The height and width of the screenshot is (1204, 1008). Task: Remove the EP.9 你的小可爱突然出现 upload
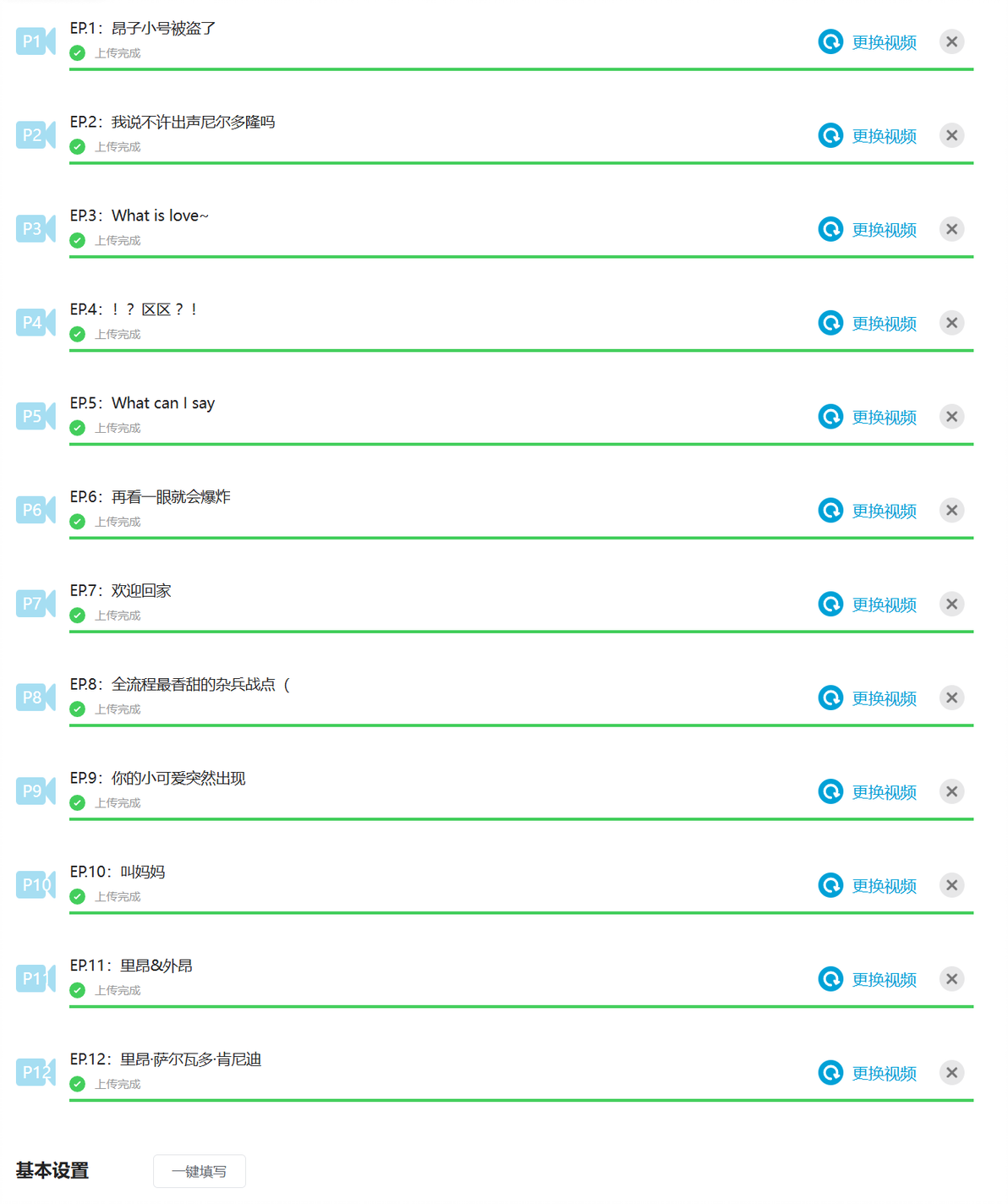click(x=952, y=791)
